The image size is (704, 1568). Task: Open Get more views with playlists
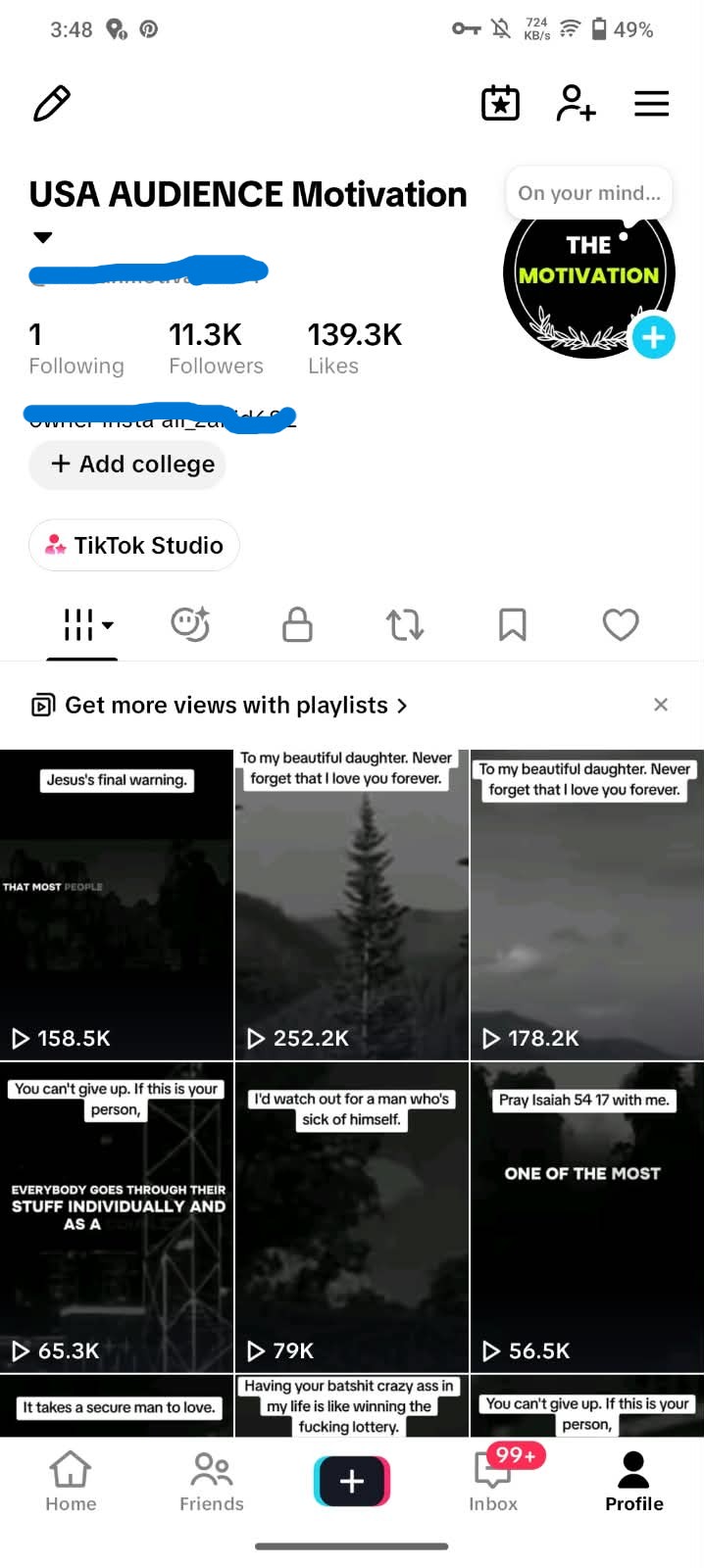point(220,705)
